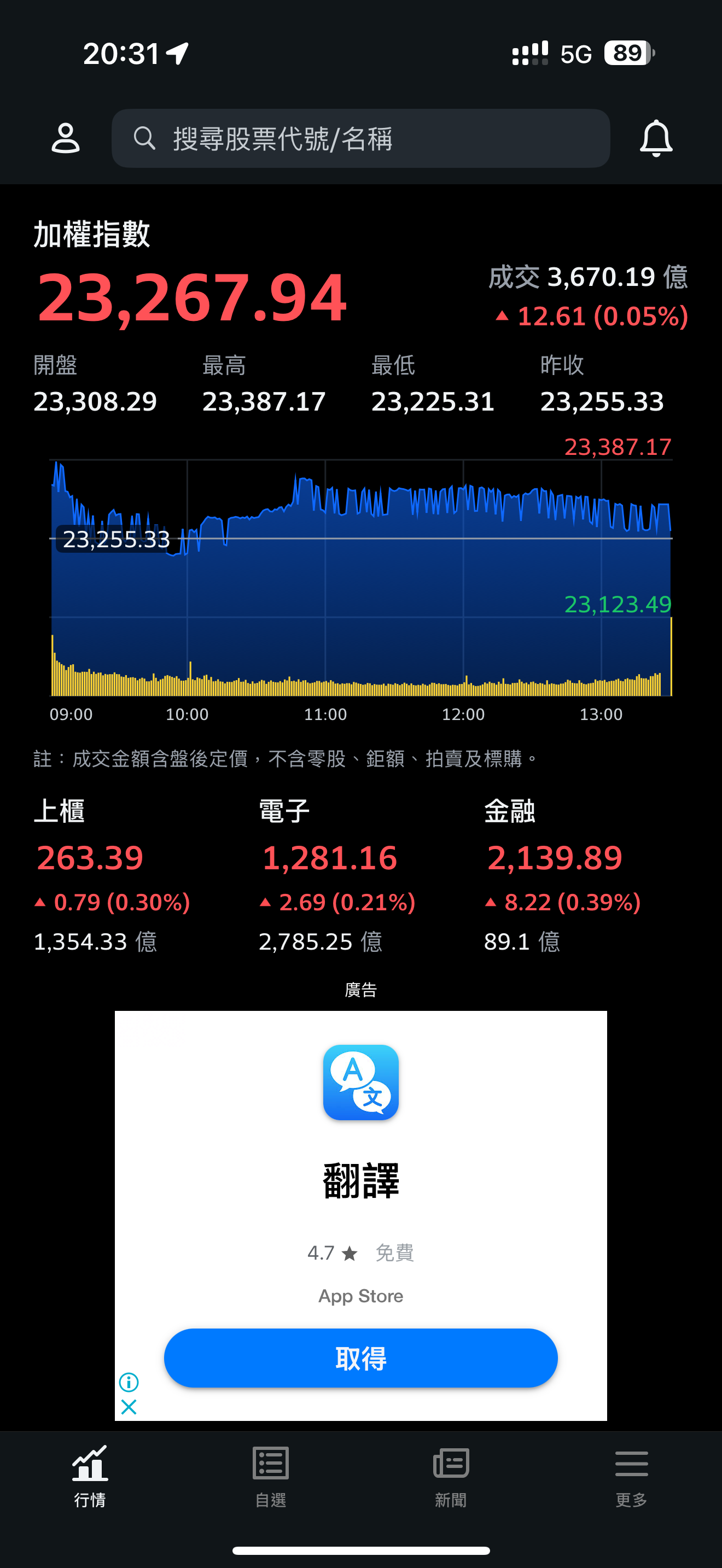This screenshot has height=1568, width=722.
Task: Open the ad info icon
Action: point(129,1382)
